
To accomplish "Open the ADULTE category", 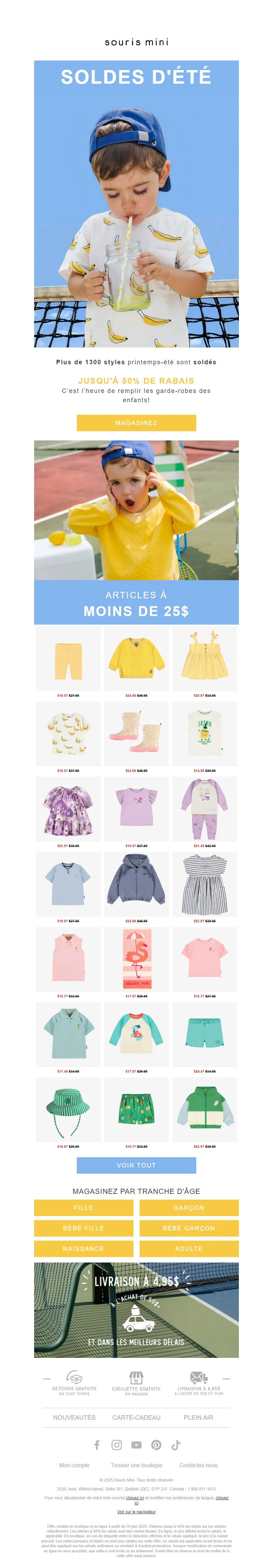I will coord(188,1249).
